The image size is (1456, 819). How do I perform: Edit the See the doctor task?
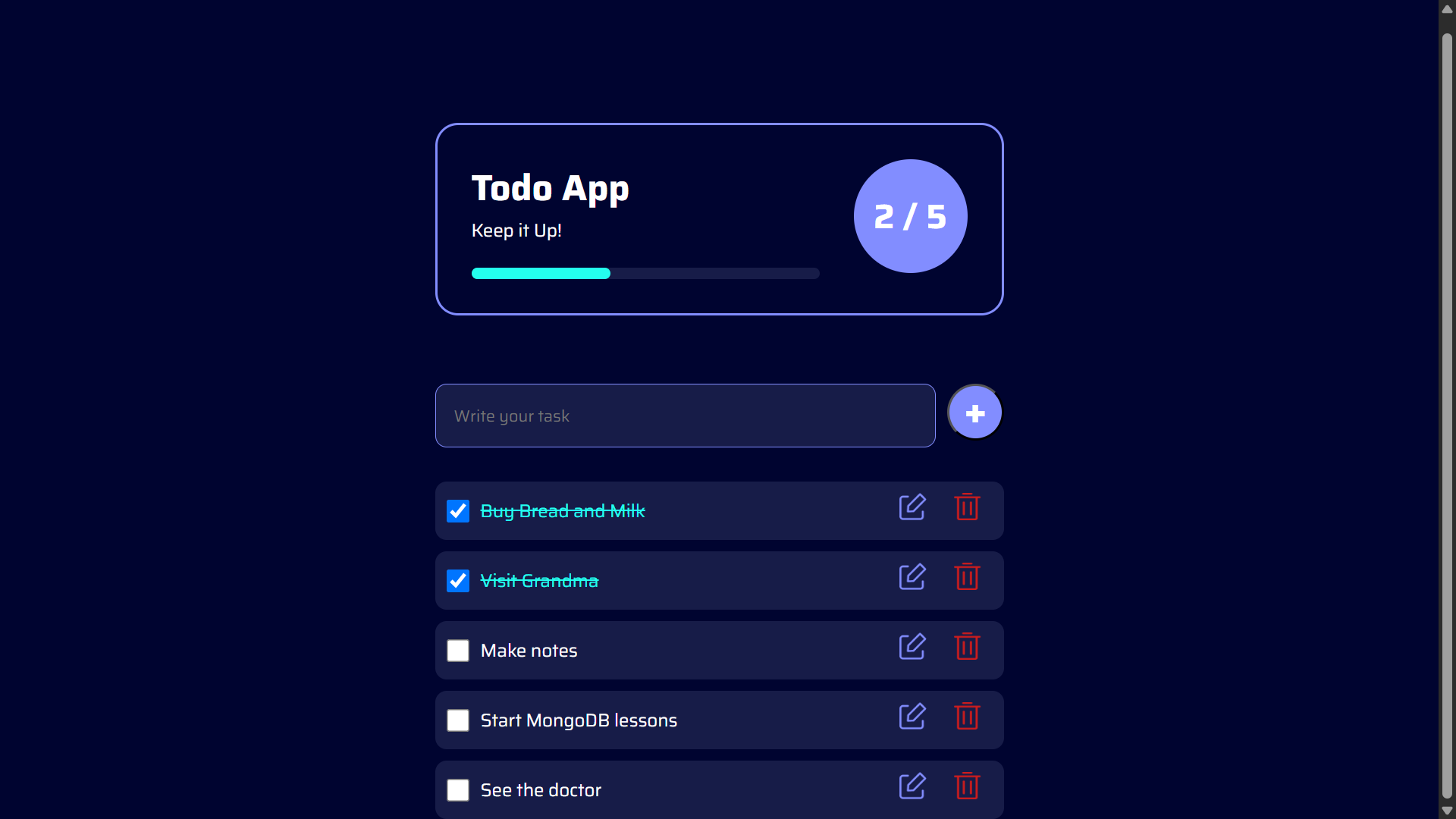click(x=912, y=786)
